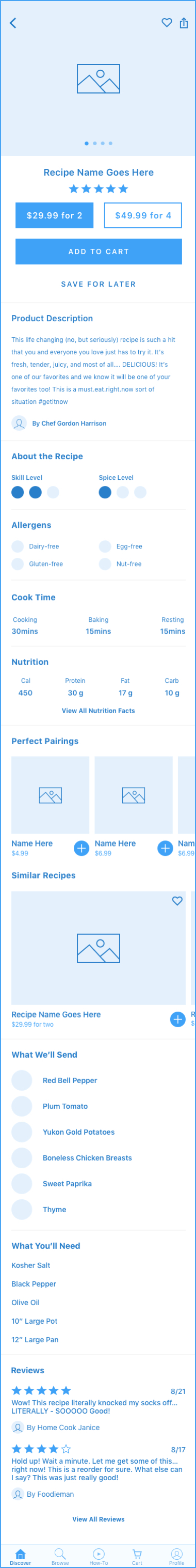196x1568 pixels.
Task: View All Reviews
Action: 99,1519
